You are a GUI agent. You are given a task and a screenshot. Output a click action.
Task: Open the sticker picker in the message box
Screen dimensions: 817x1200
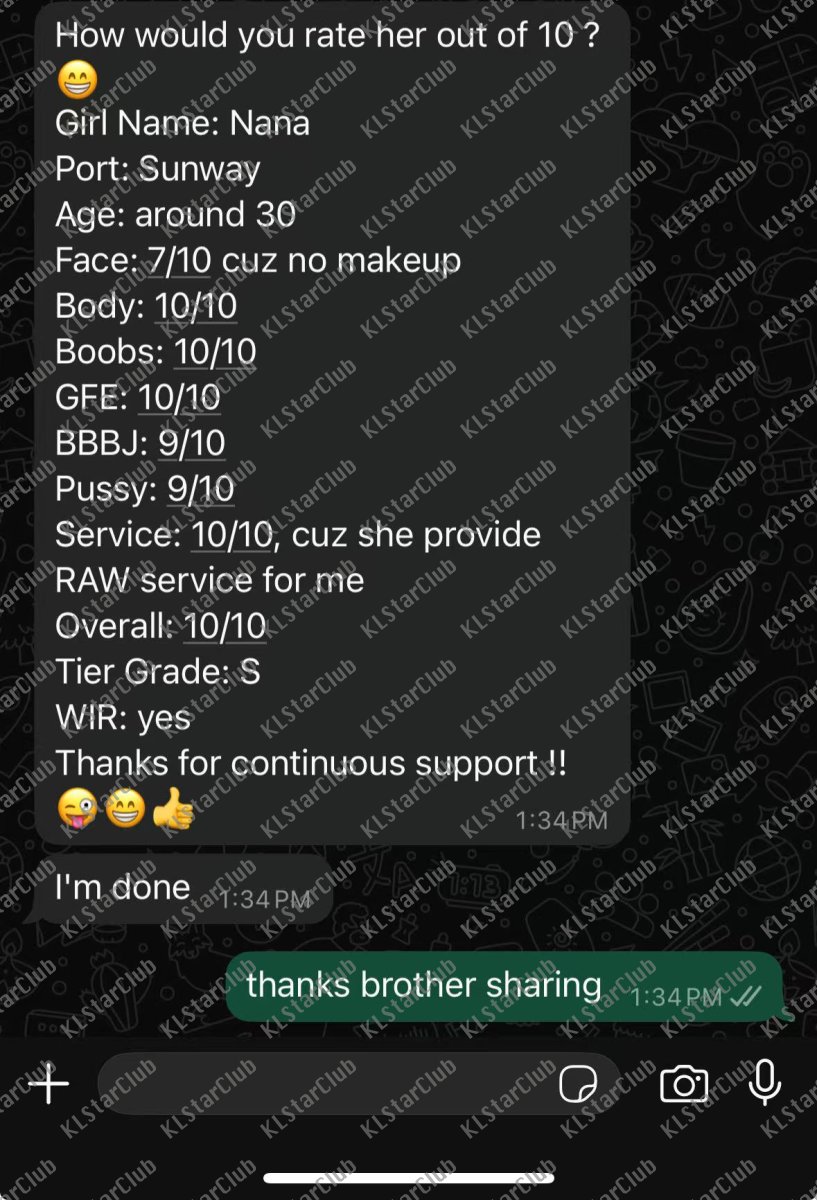point(579,1084)
